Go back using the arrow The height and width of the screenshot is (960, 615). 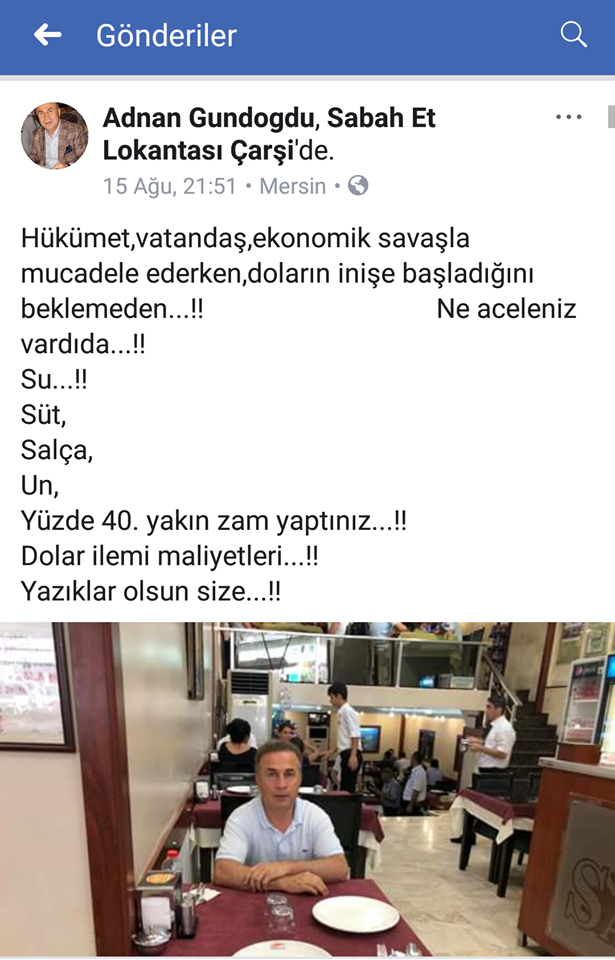47,35
